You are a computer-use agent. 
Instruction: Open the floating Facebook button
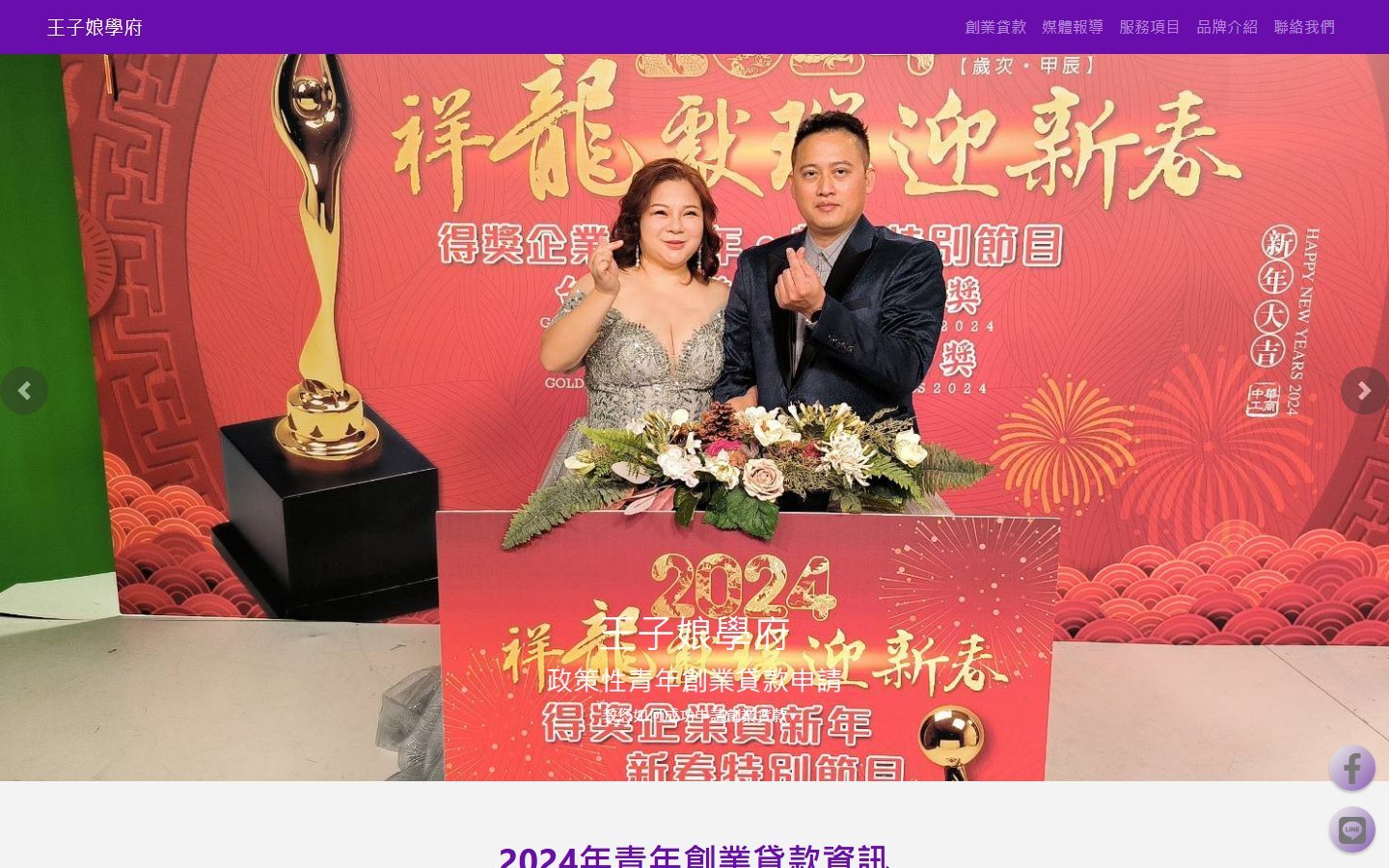[1352, 769]
